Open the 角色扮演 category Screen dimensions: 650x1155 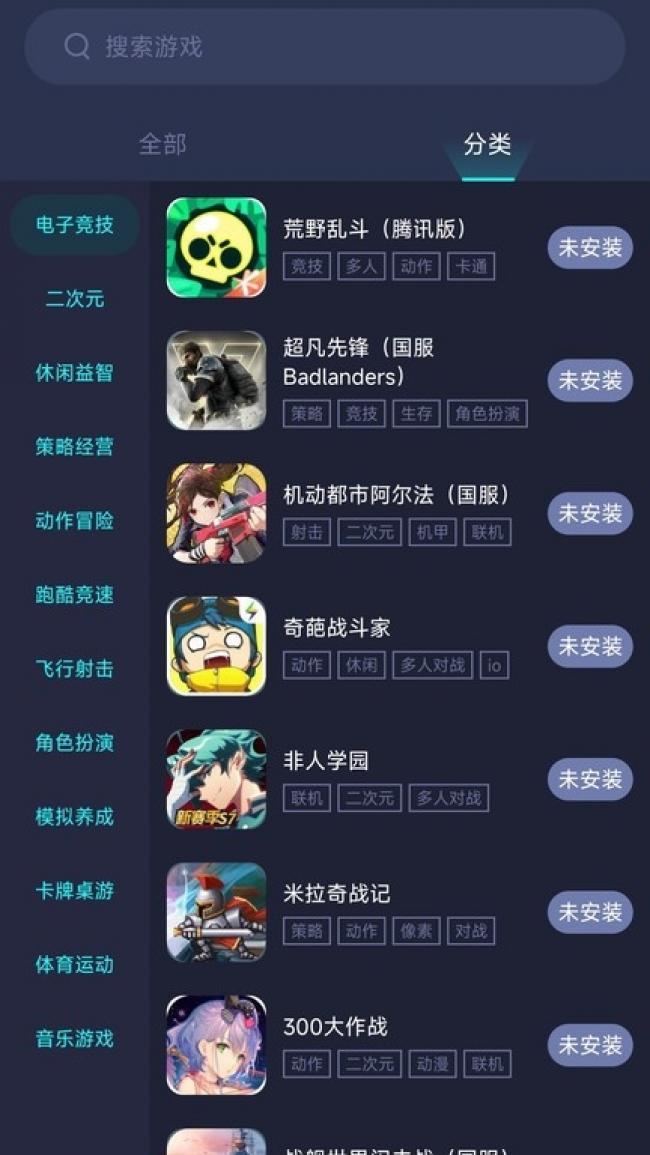(x=75, y=743)
